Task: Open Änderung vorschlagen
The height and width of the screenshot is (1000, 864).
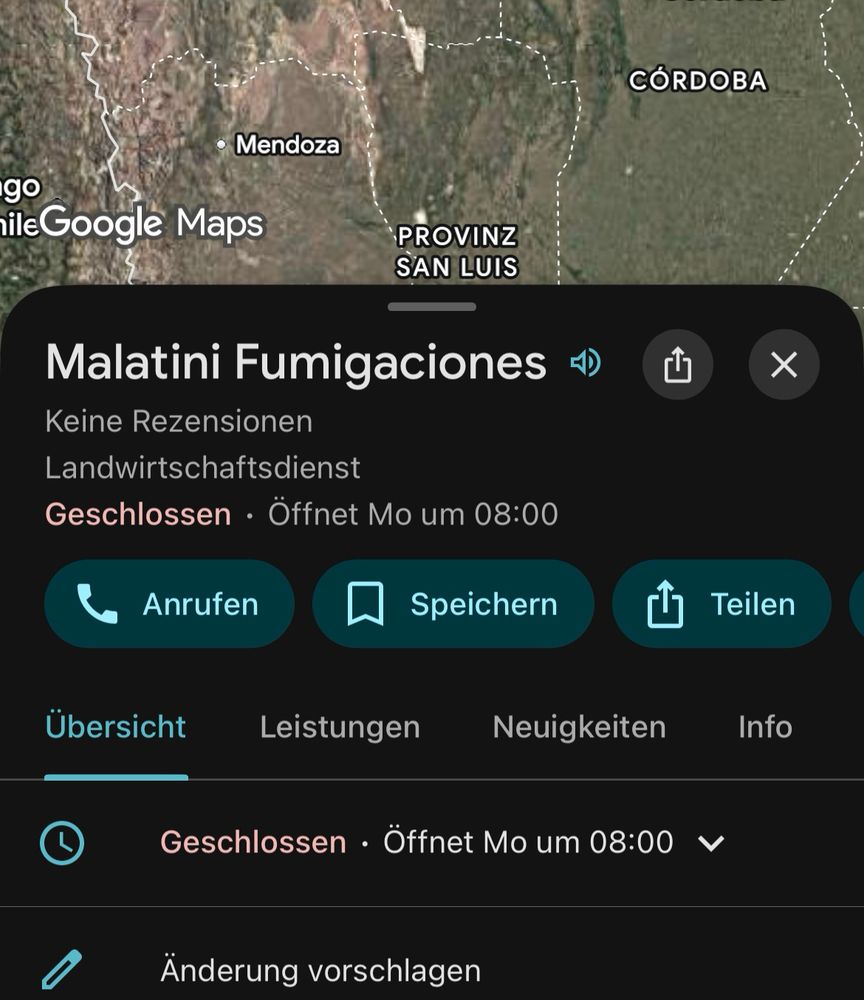Action: (x=320, y=970)
